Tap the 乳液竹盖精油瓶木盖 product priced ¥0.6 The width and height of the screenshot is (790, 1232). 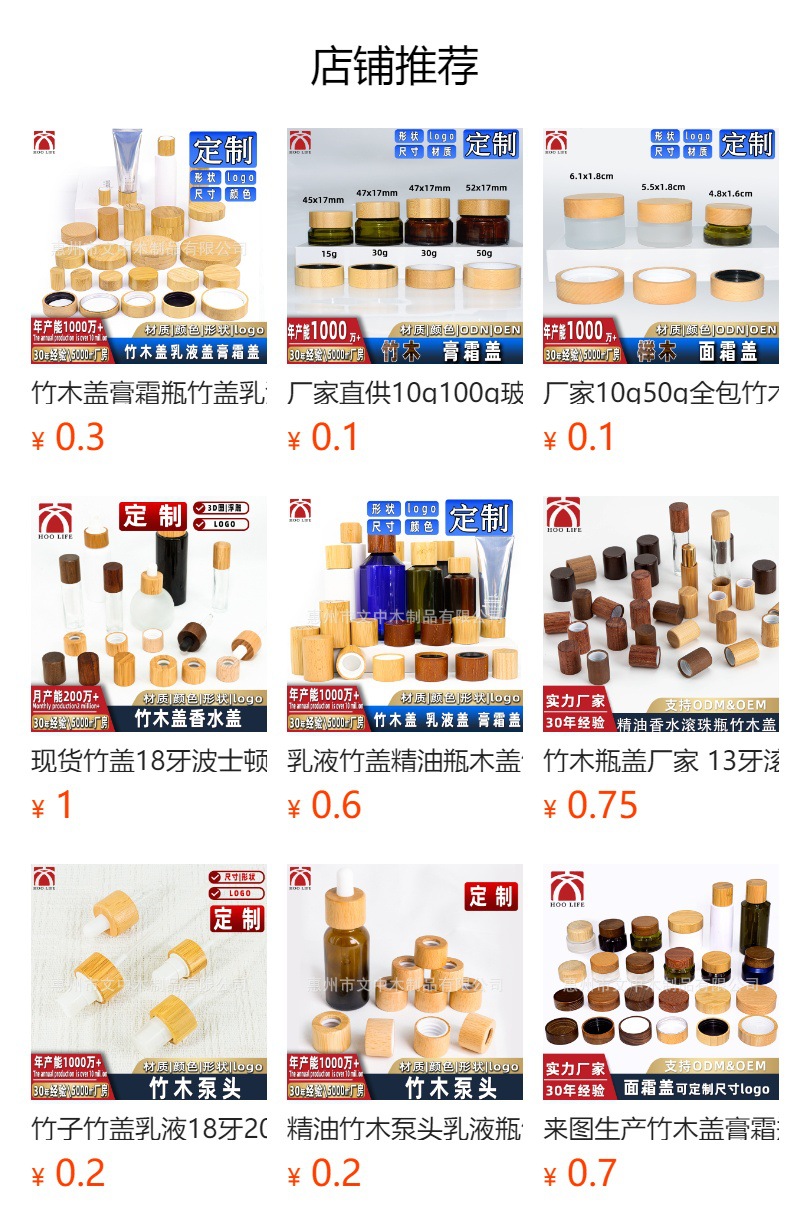pos(405,614)
